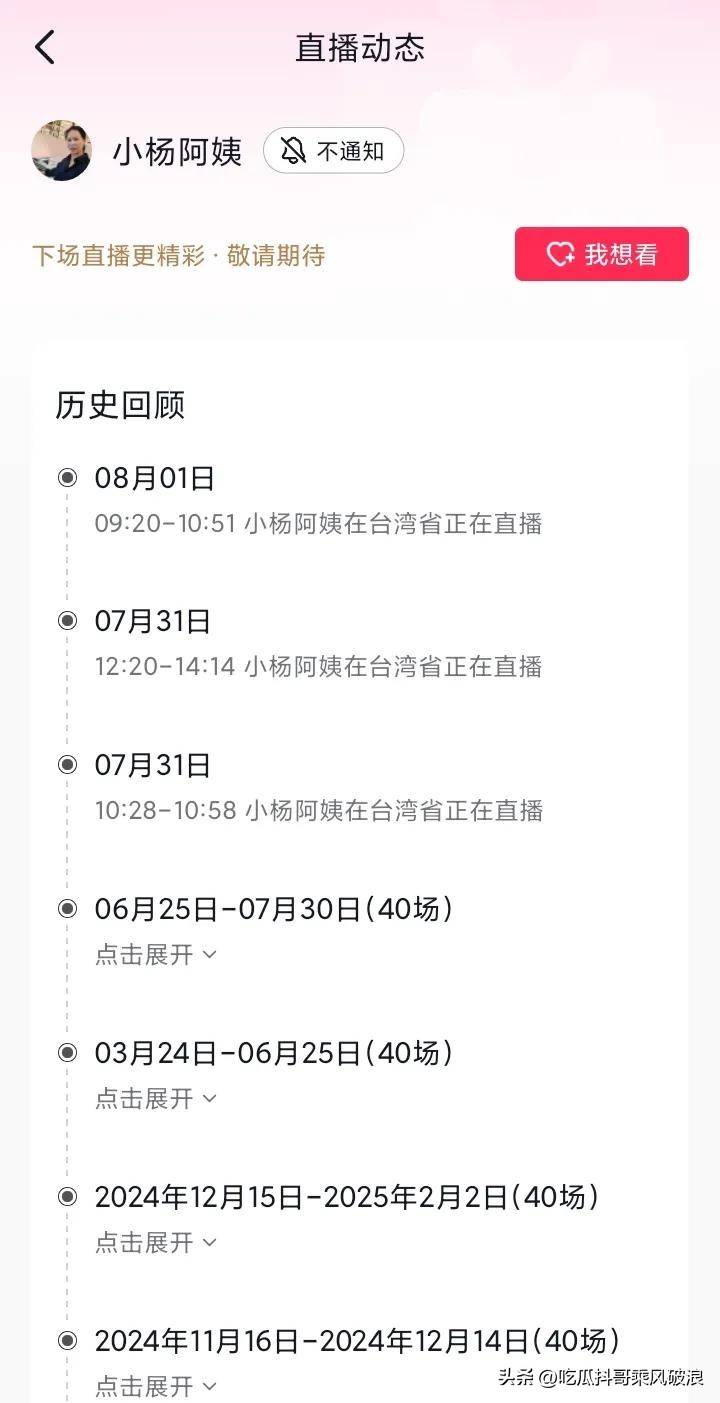Expand 2024年11月16日-2024年12月14日 live sessions
Viewport: 720px width, 1403px height.
coord(156,1386)
